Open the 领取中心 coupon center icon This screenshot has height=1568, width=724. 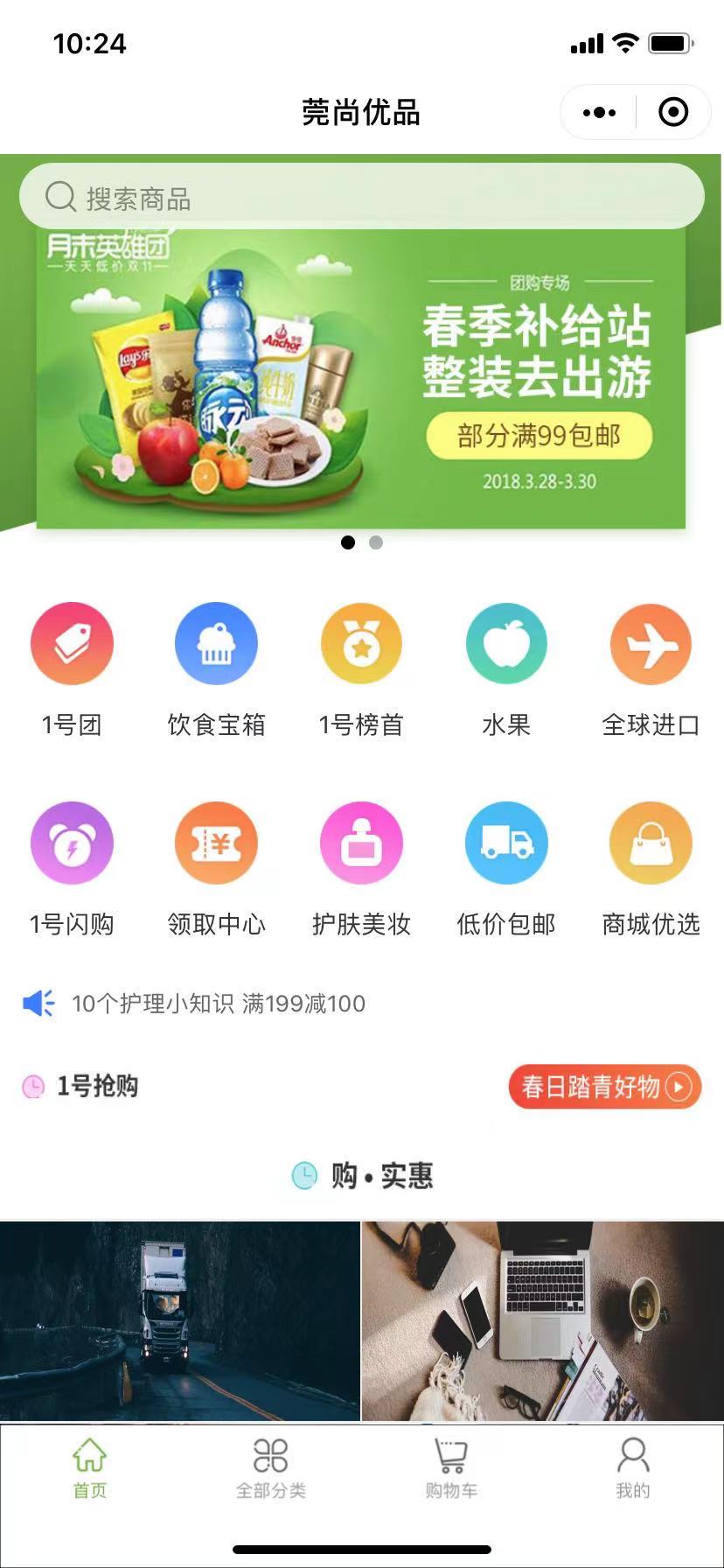pyautogui.click(x=217, y=843)
